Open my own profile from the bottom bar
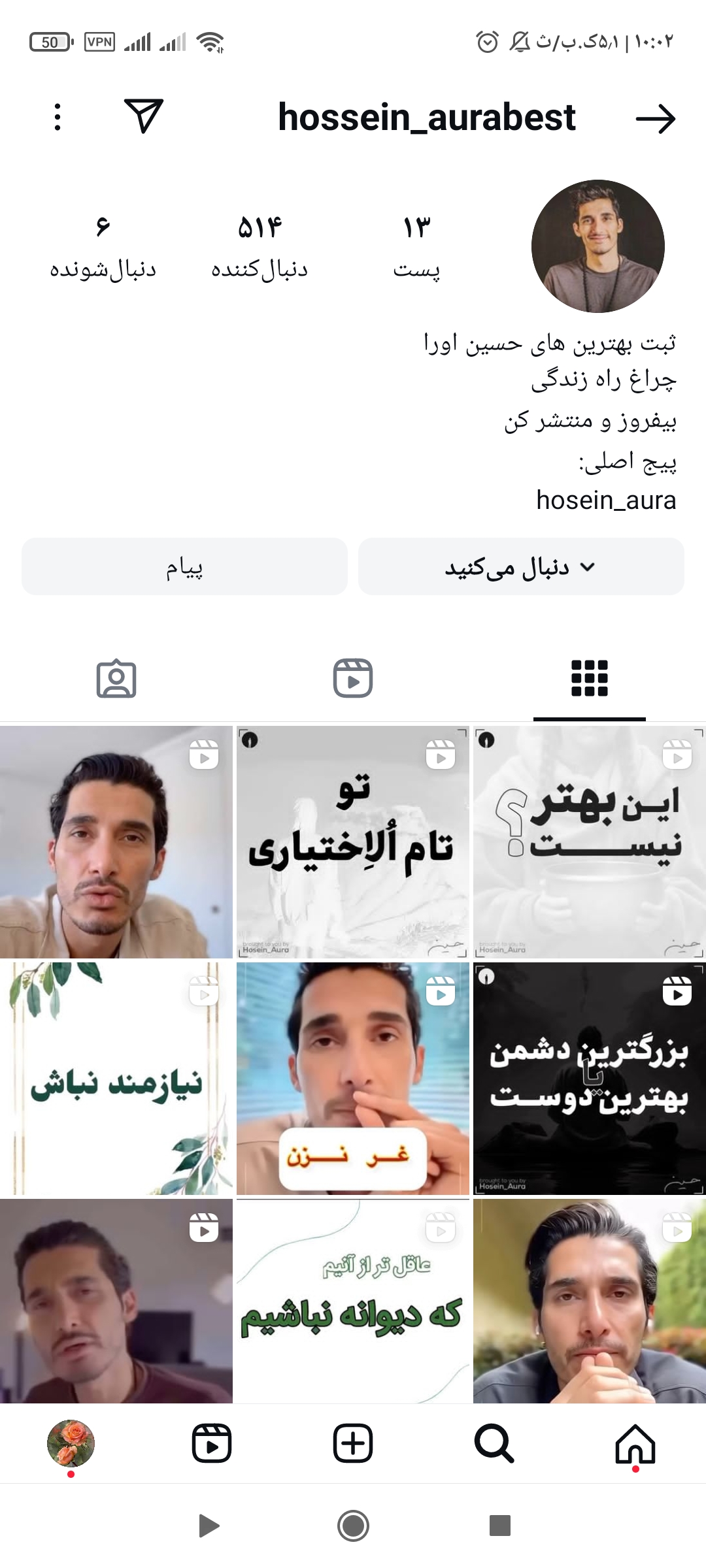Viewport: 706px width, 1568px height. [x=71, y=1444]
